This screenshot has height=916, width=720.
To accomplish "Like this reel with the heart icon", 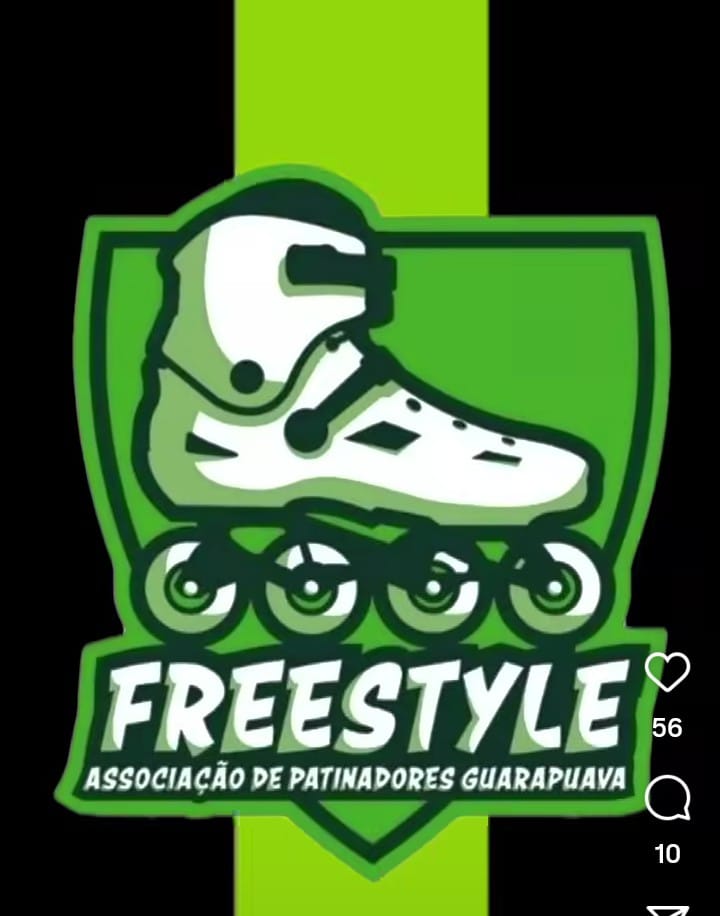I will pyautogui.click(x=667, y=672).
